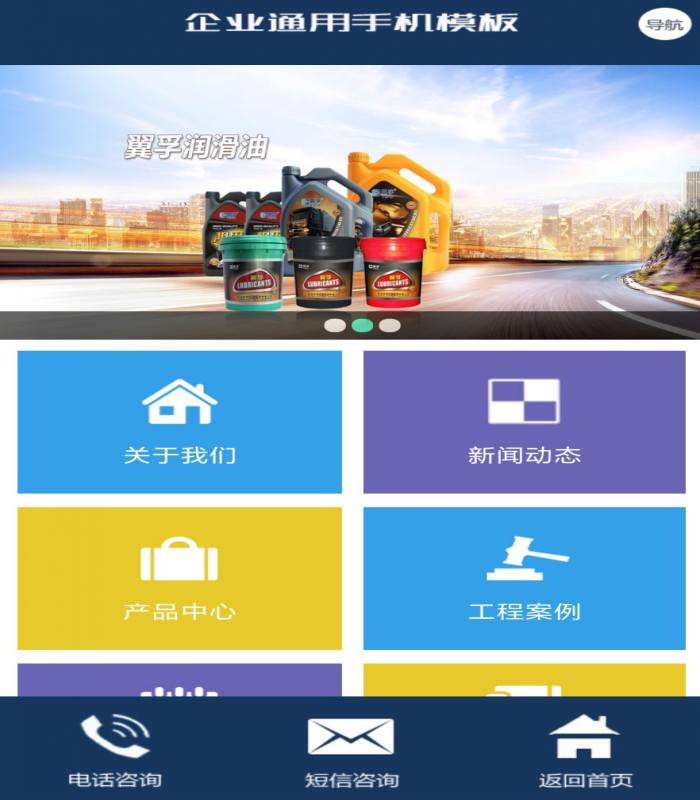Open the 翼孚润滑油 banner slide

(350, 200)
